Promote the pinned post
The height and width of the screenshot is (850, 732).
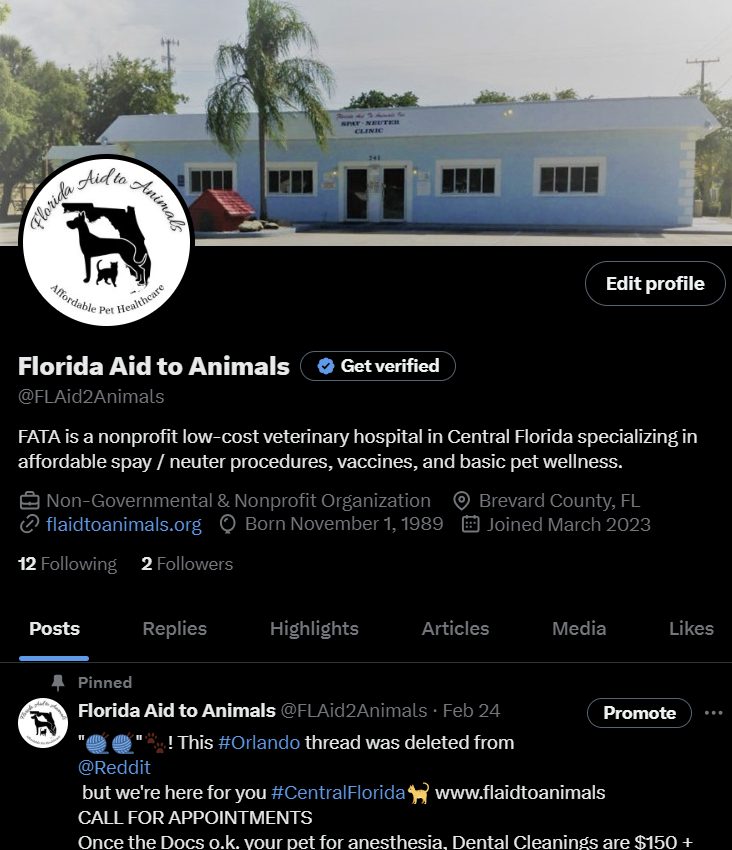[639, 713]
